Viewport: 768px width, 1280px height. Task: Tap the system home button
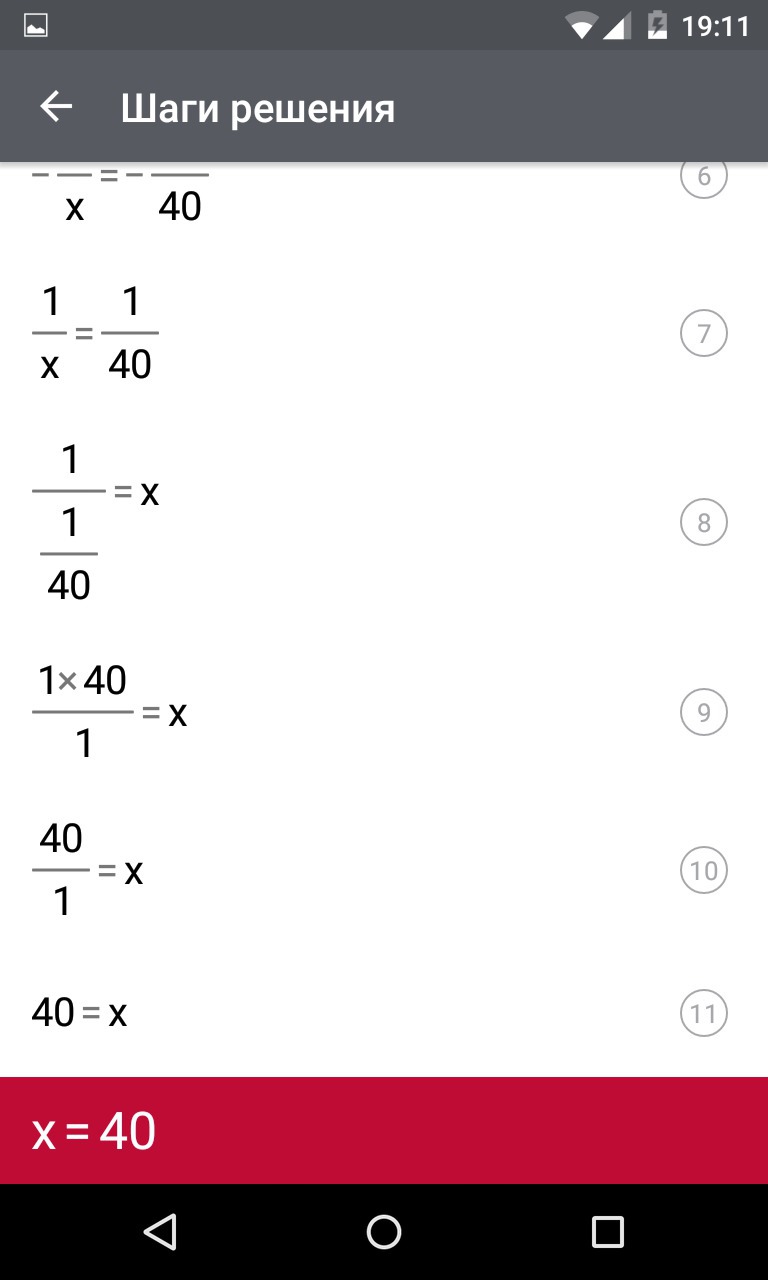click(384, 1232)
